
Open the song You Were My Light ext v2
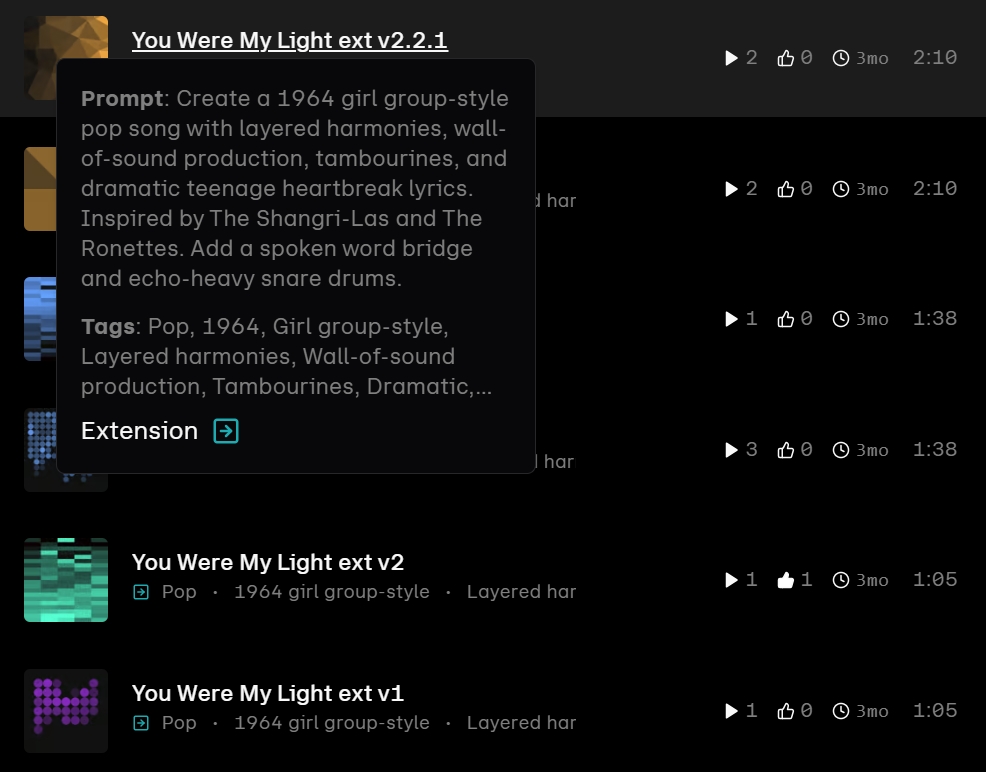pos(267,562)
